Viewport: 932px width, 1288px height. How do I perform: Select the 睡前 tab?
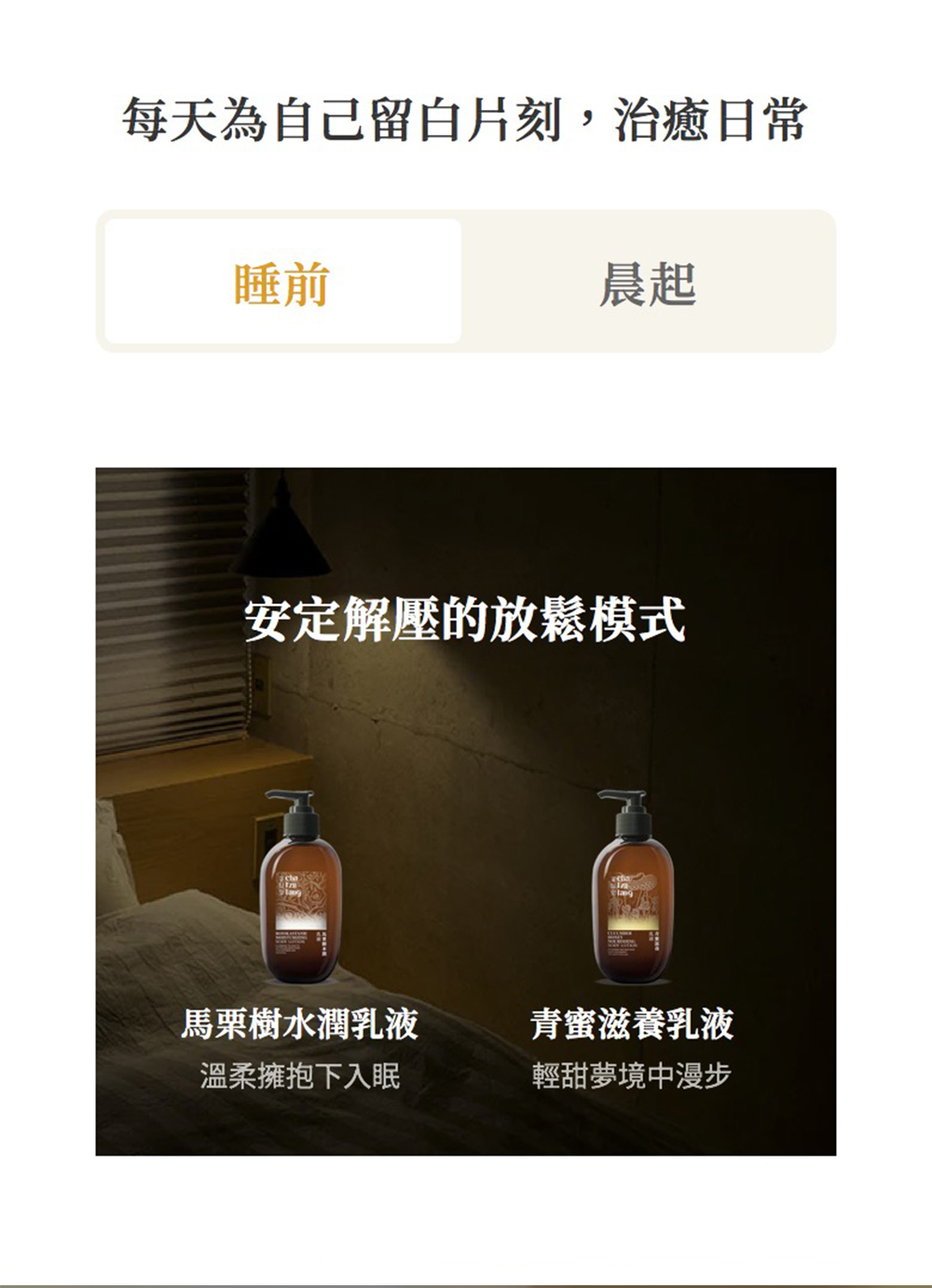282,282
